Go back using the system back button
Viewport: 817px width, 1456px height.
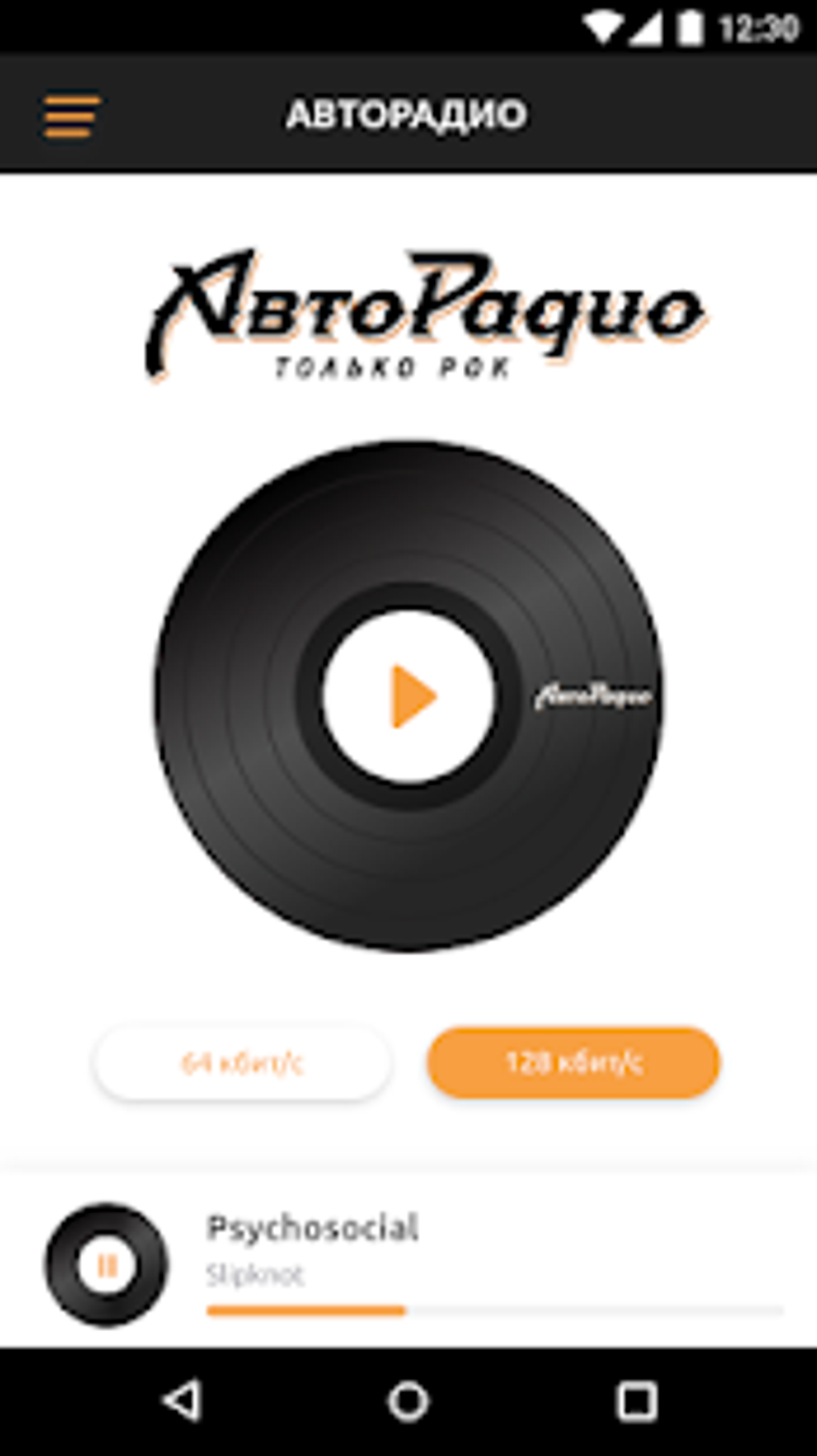(183, 1402)
